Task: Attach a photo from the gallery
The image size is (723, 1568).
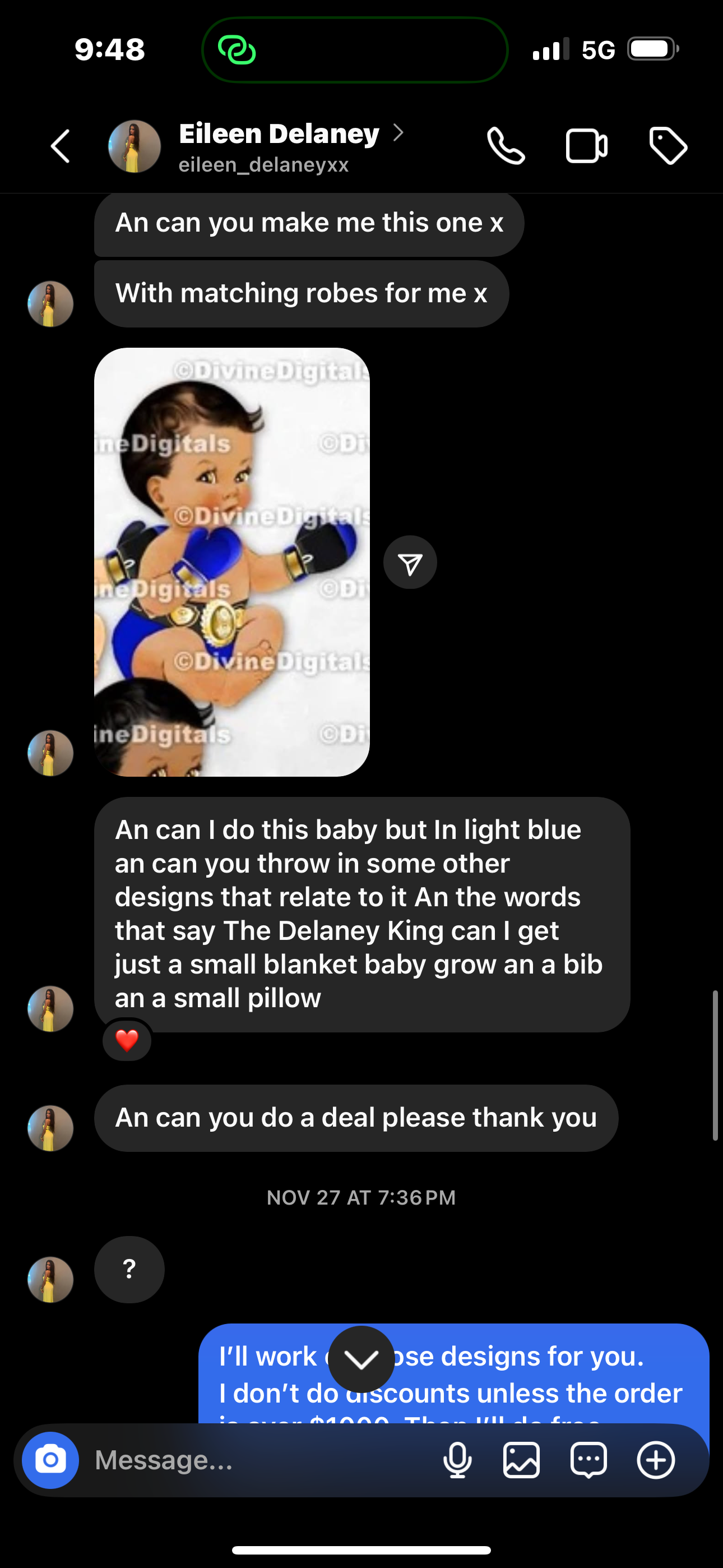Action: (x=522, y=1460)
